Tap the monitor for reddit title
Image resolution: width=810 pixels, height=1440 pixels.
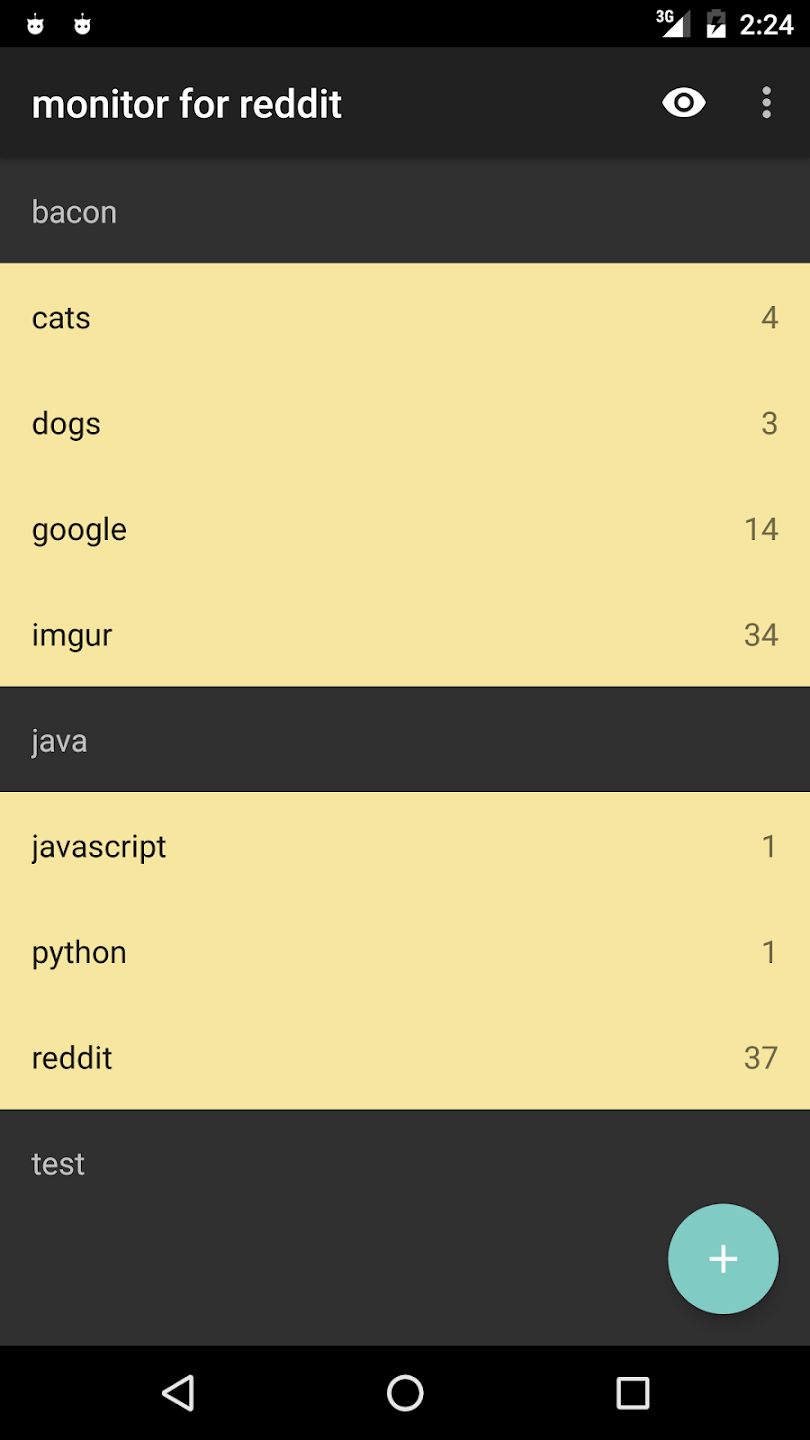tap(186, 102)
